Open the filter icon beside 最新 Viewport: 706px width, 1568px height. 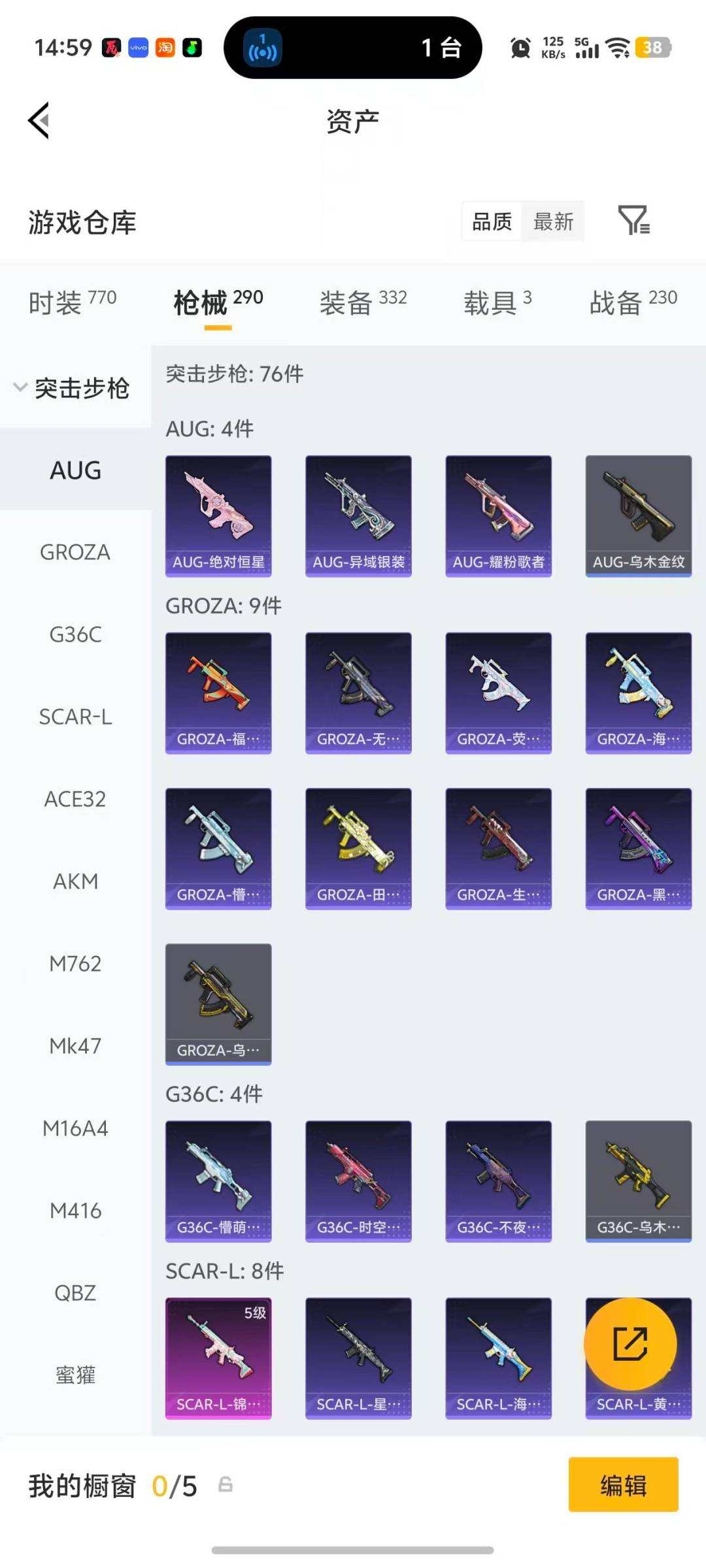(633, 220)
